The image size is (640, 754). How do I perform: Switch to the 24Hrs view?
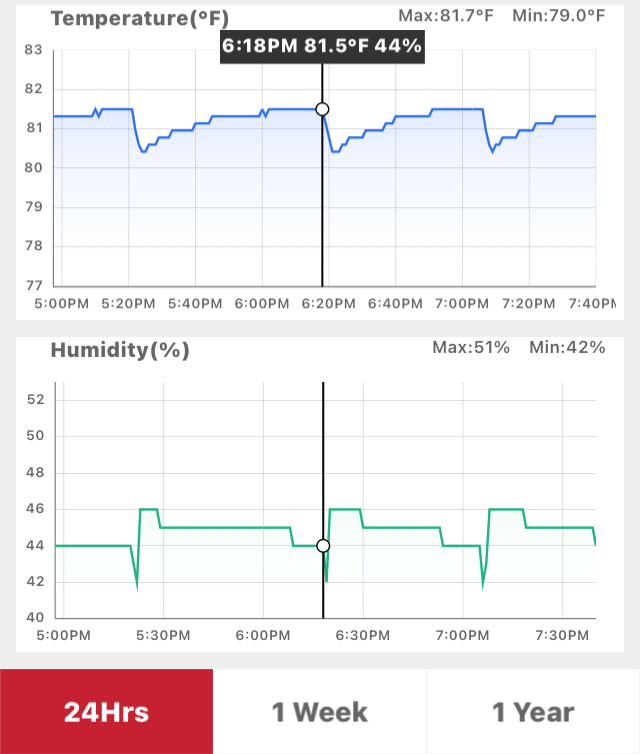point(106,712)
